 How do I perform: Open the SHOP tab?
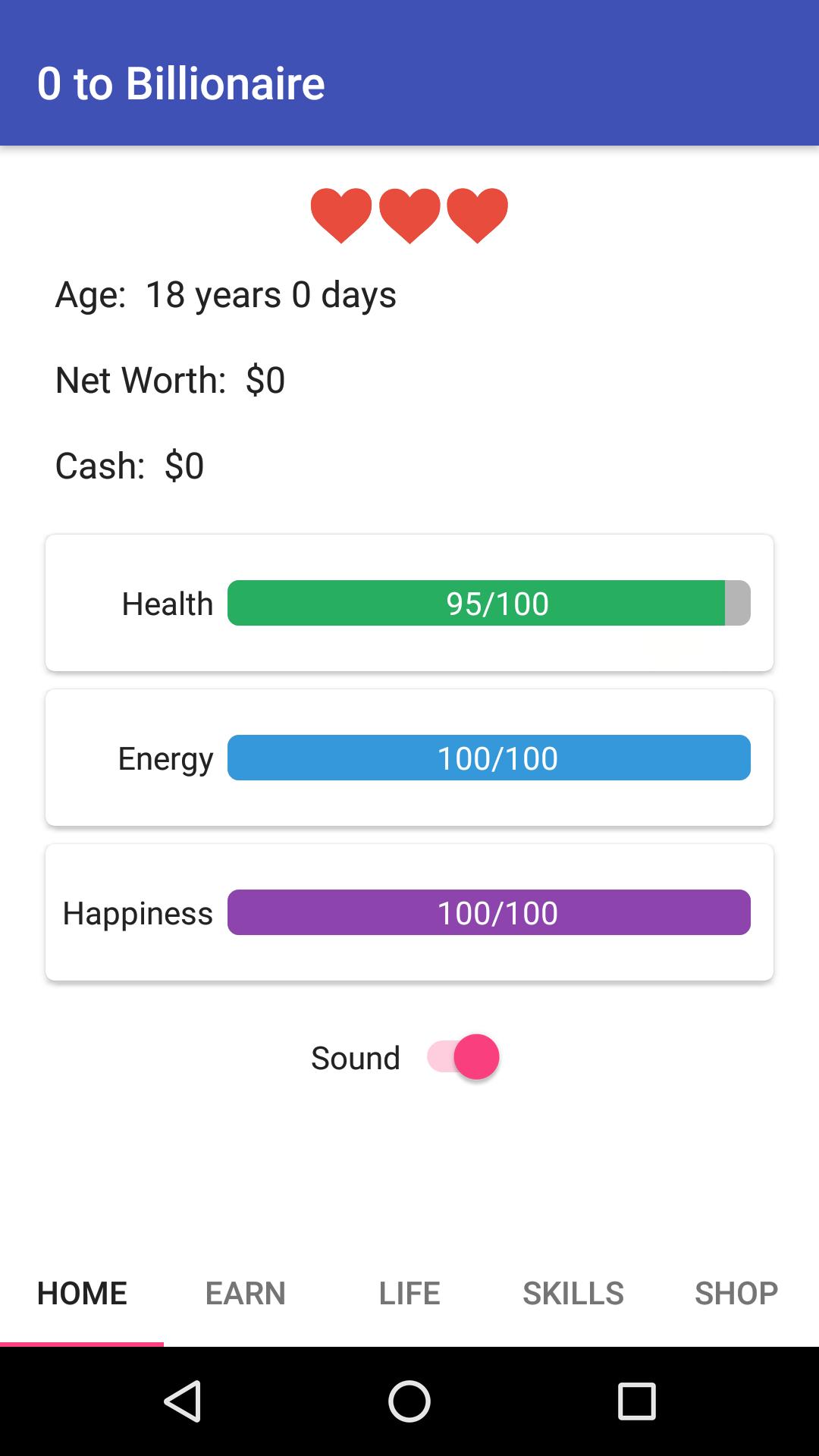tap(737, 1293)
